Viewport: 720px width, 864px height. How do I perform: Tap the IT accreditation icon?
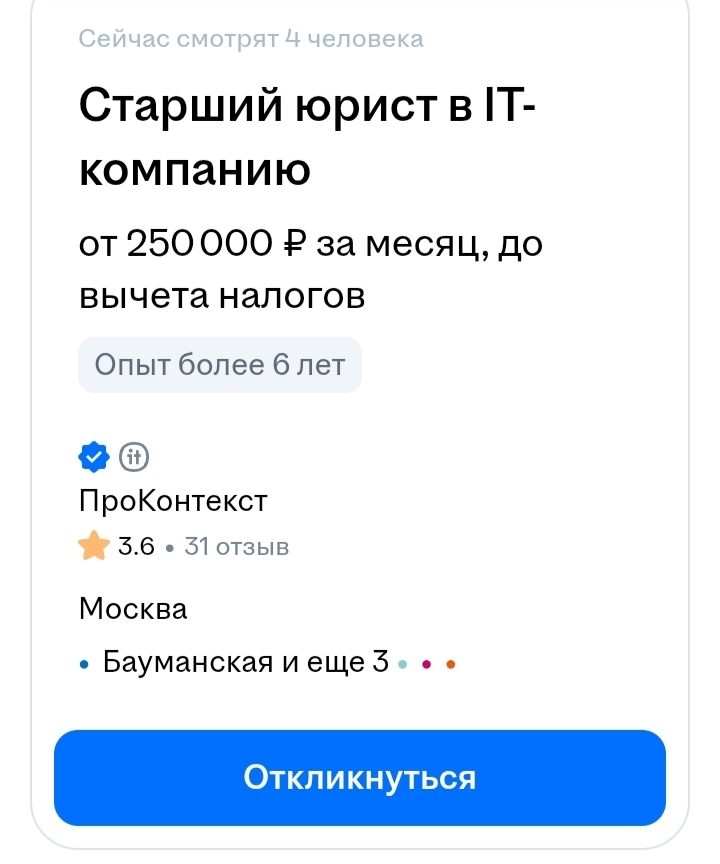click(134, 457)
